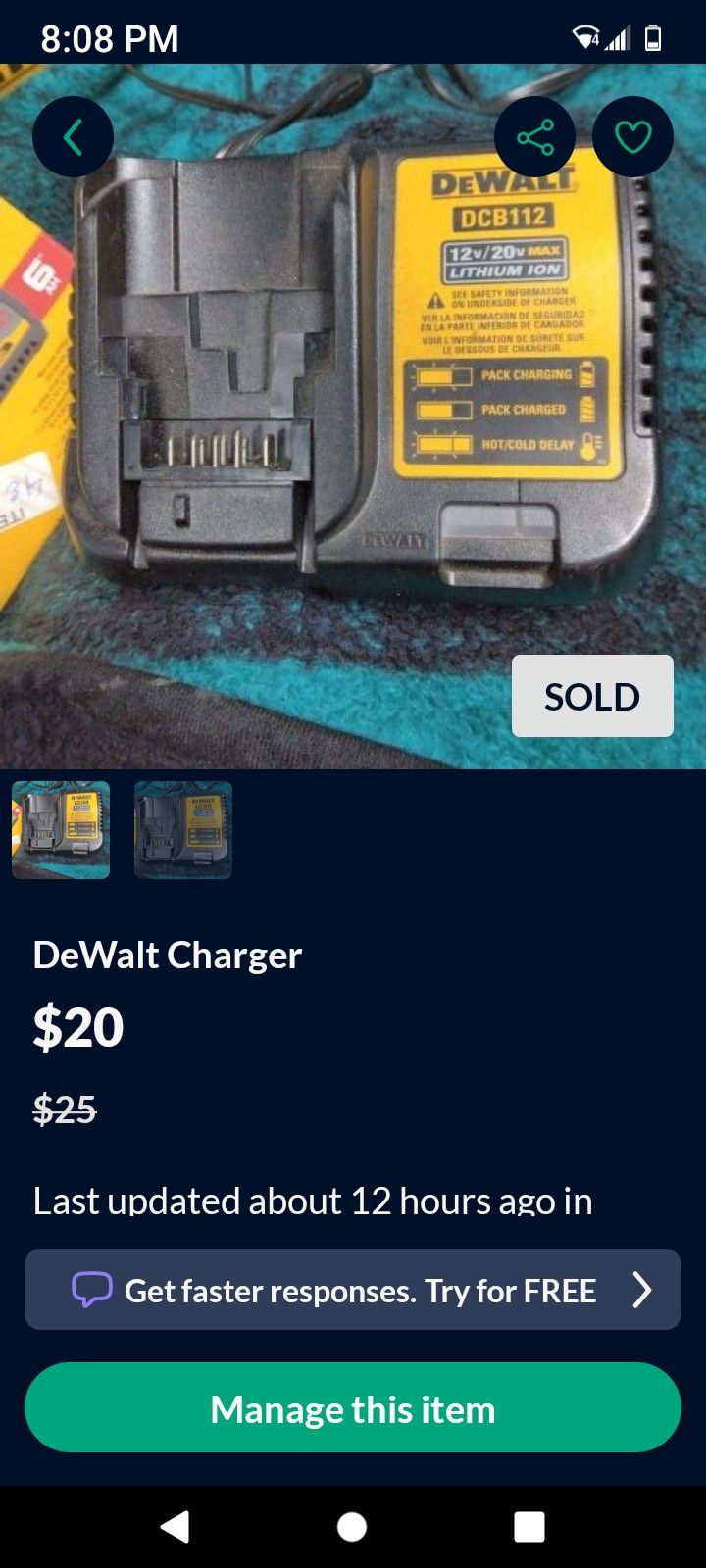The width and height of the screenshot is (706, 1568).
Task: Tap the DeWalt Charger title text
Action: [167, 954]
